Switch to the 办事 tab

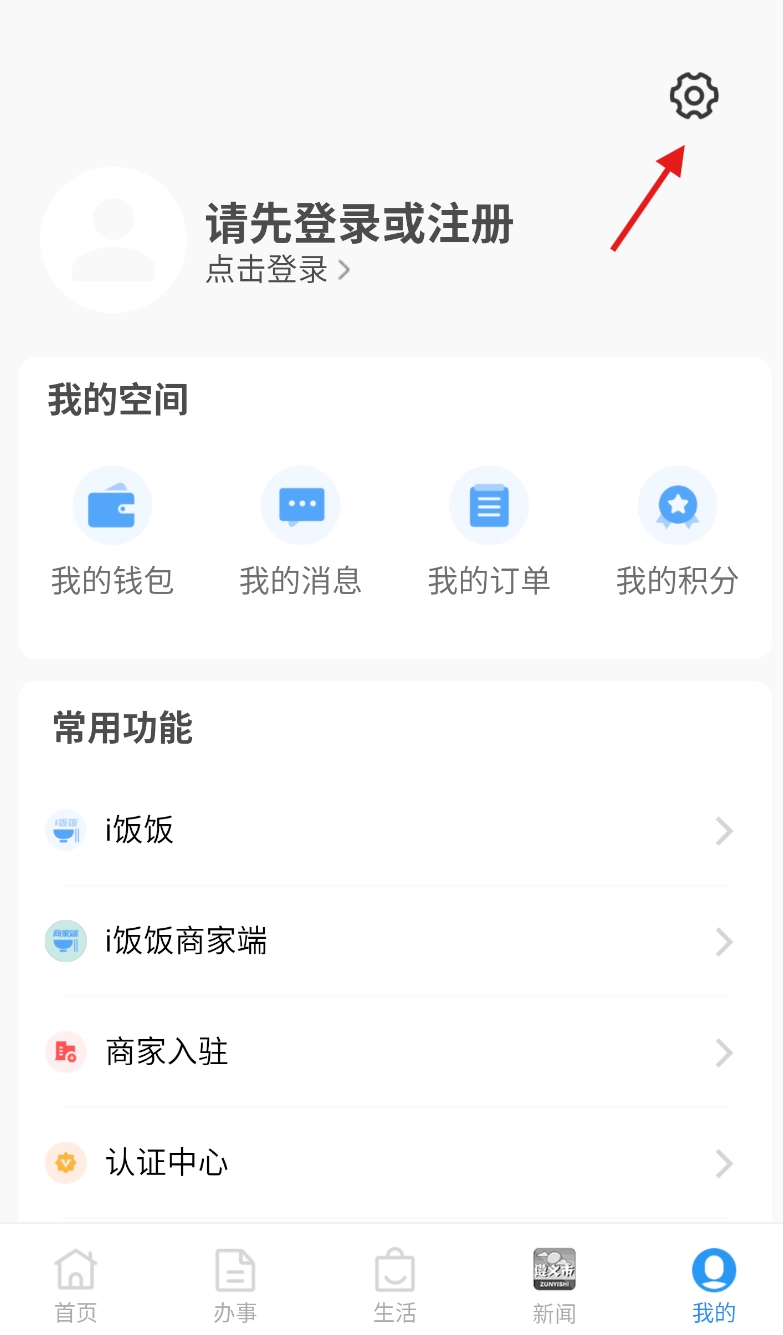[x=235, y=1285]
